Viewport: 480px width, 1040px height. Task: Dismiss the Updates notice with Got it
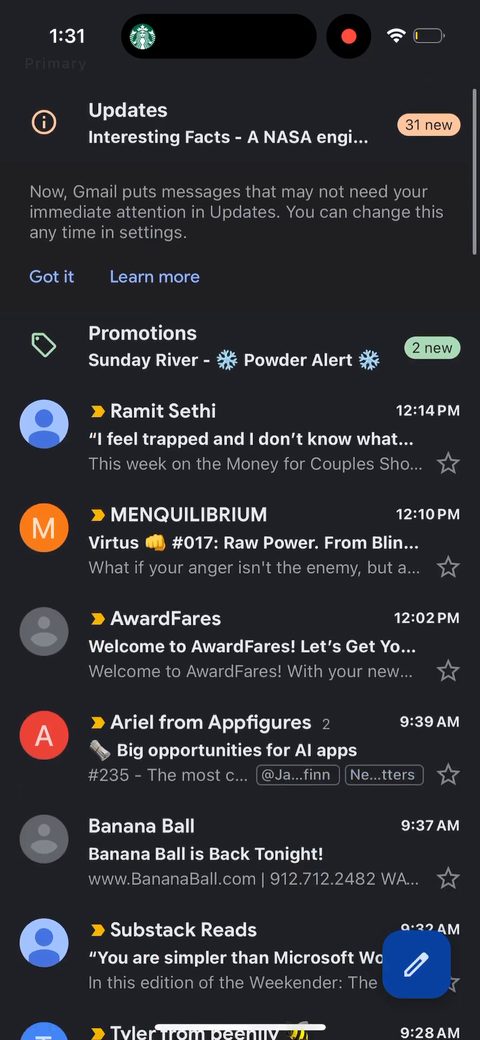52,277
